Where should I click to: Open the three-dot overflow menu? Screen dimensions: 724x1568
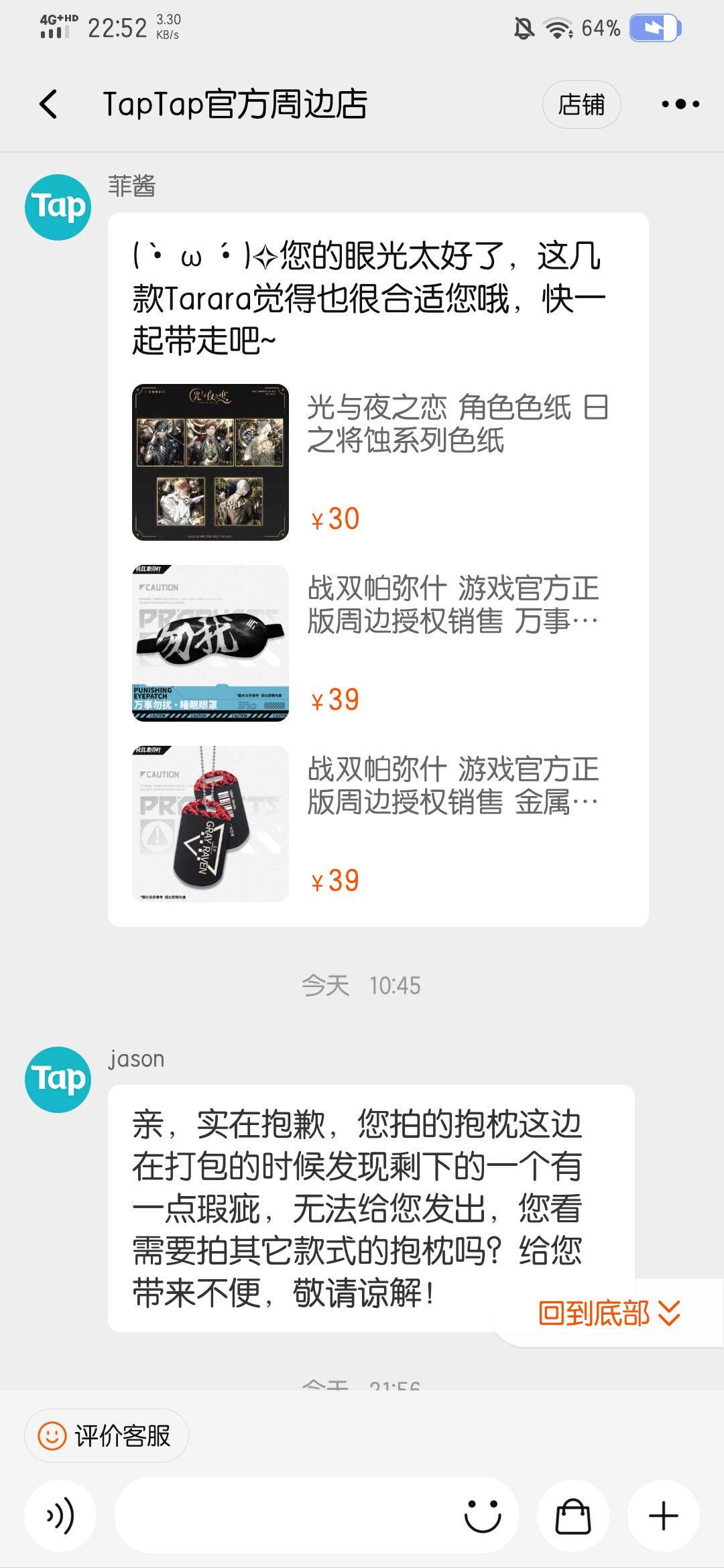[x=680, y=104]
